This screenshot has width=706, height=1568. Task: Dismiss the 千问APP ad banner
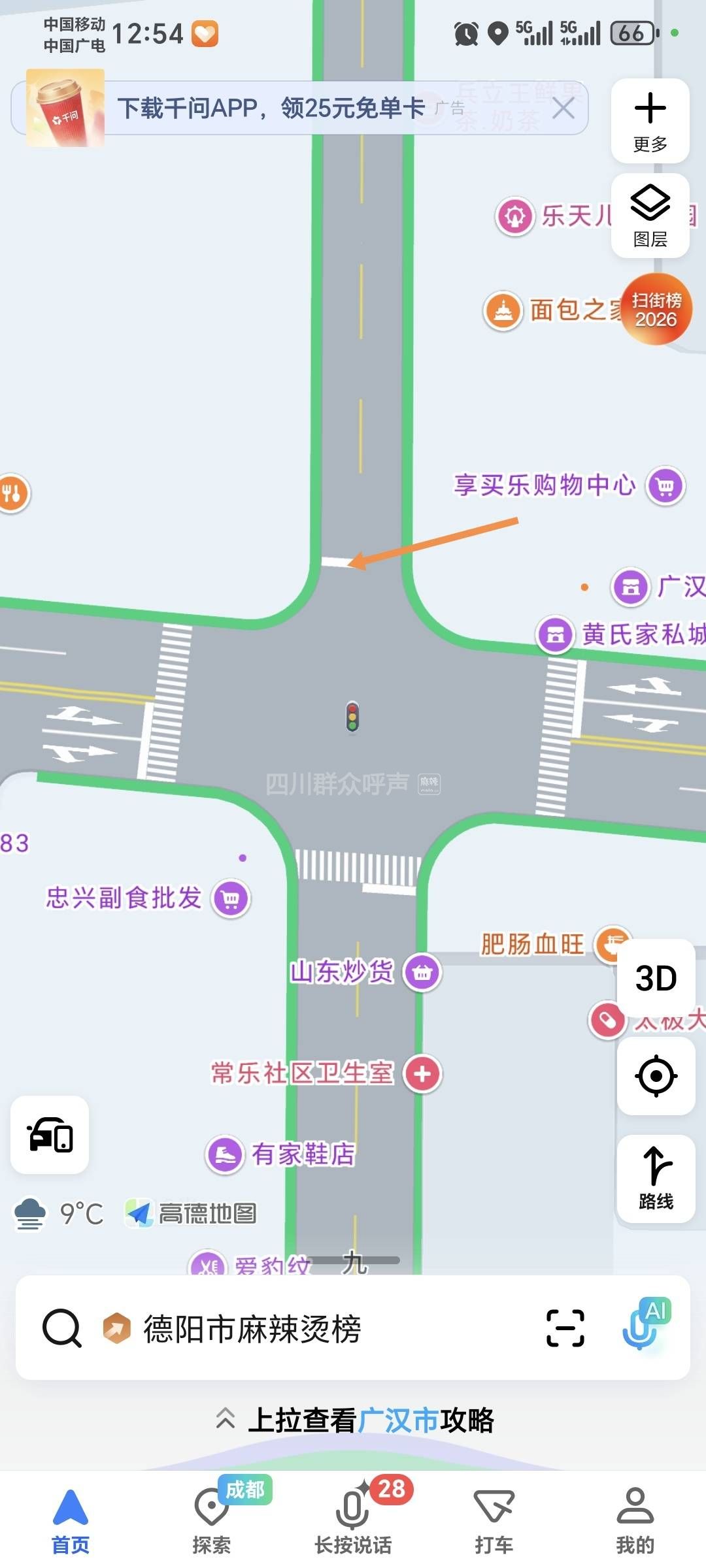[563, 108]
